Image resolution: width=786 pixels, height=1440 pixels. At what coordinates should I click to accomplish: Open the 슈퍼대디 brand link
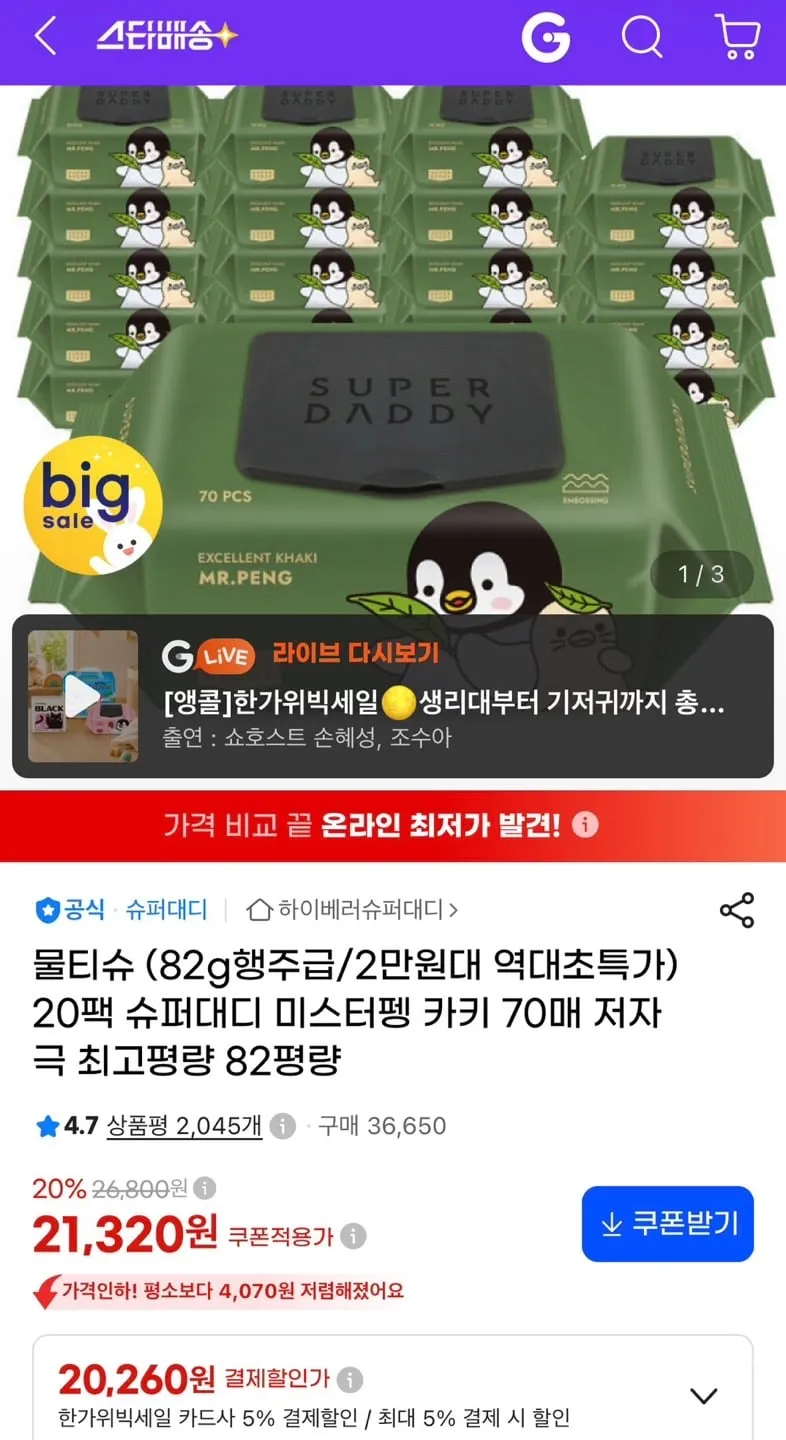click(166, 910)
